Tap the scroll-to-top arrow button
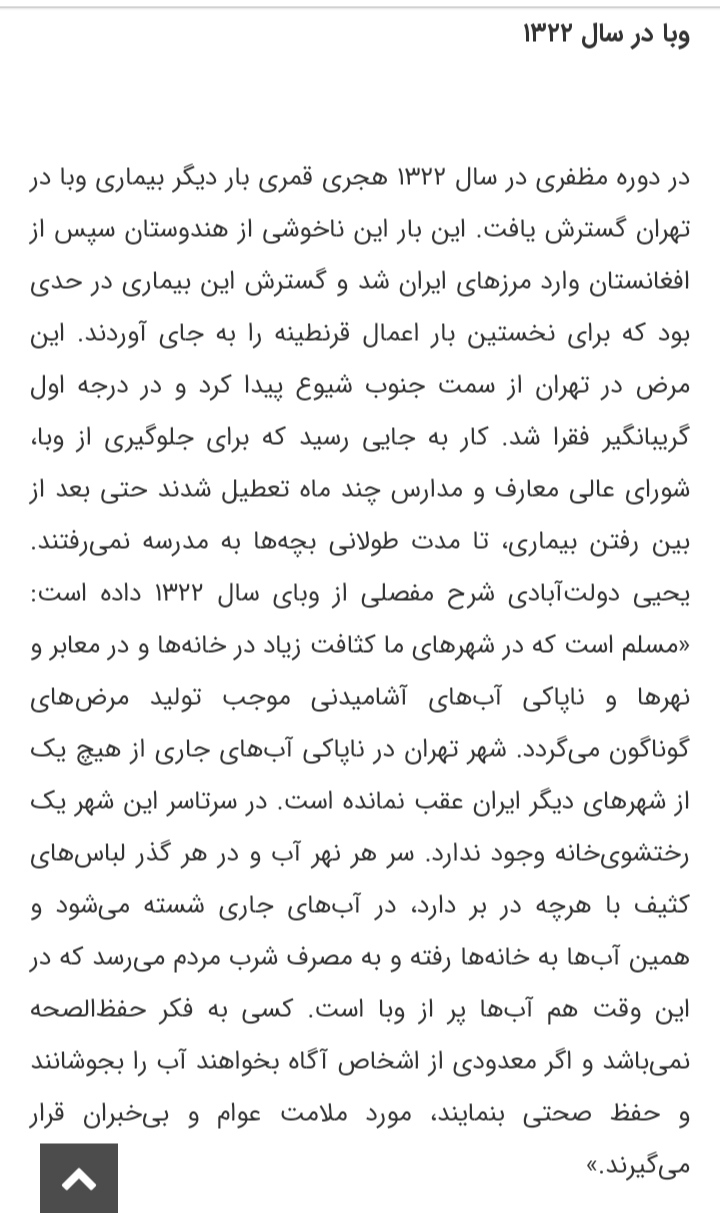 point(79,1178)
